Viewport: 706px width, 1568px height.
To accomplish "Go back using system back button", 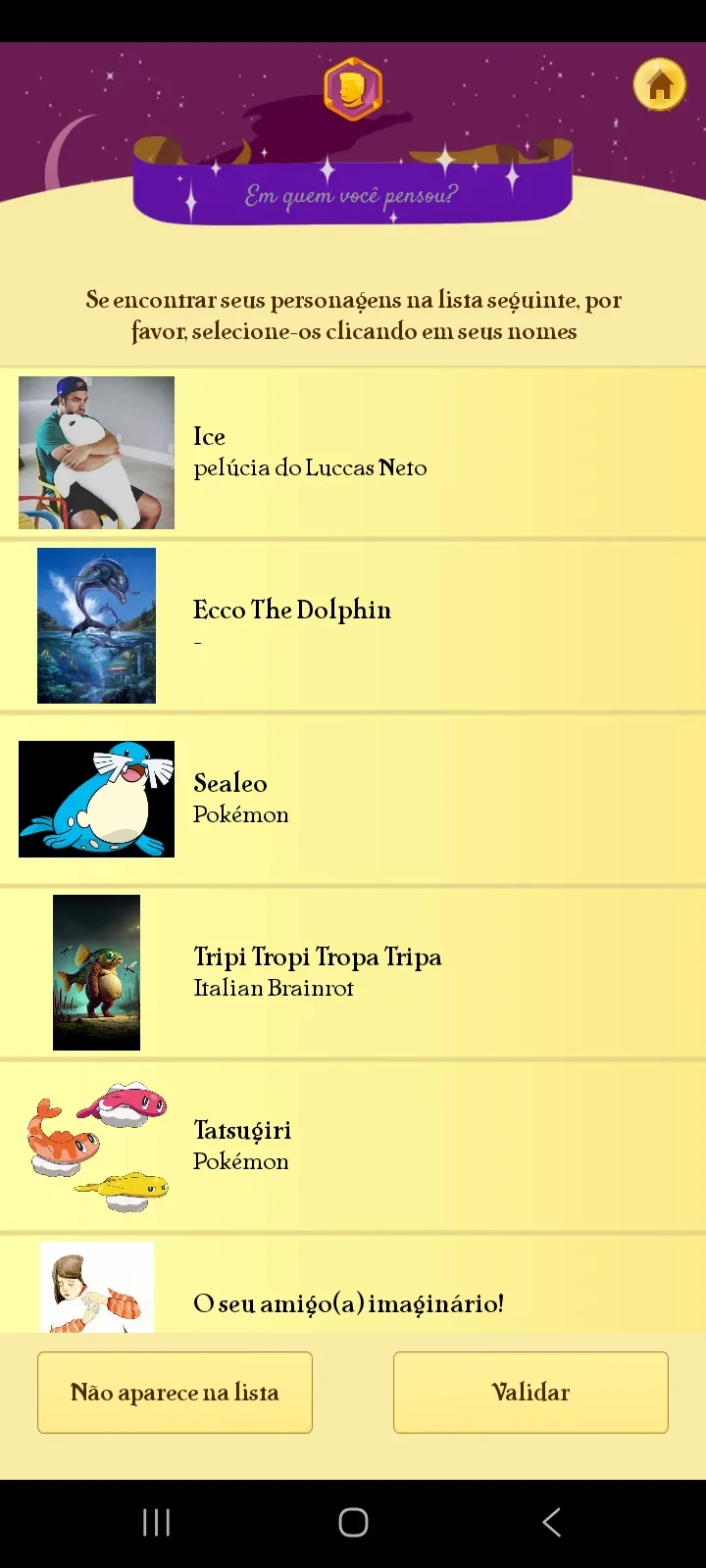I will point(551,1522).
